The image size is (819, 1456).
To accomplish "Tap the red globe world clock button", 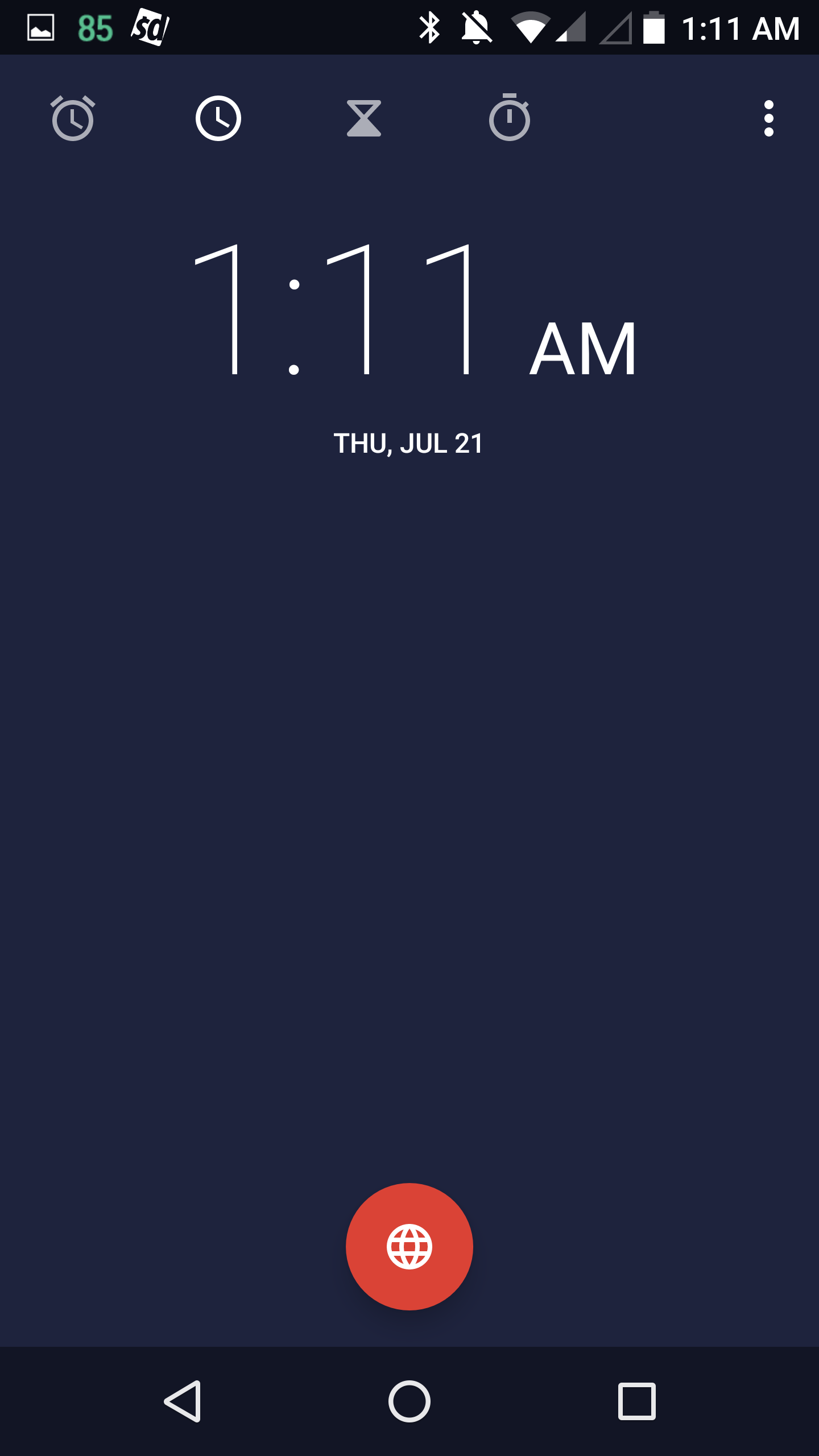I will coord(409,1247).
